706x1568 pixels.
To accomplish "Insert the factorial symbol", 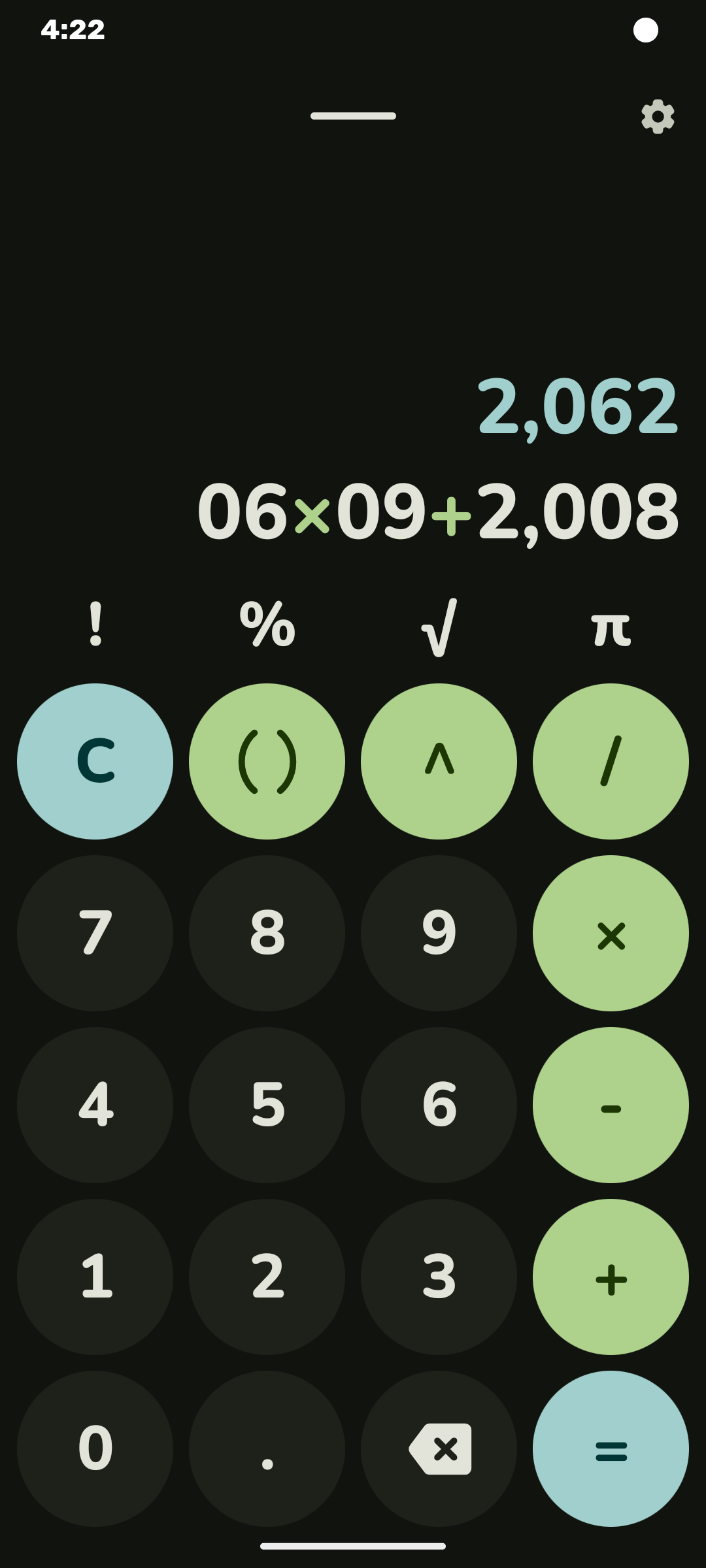I will pos(95,625).
